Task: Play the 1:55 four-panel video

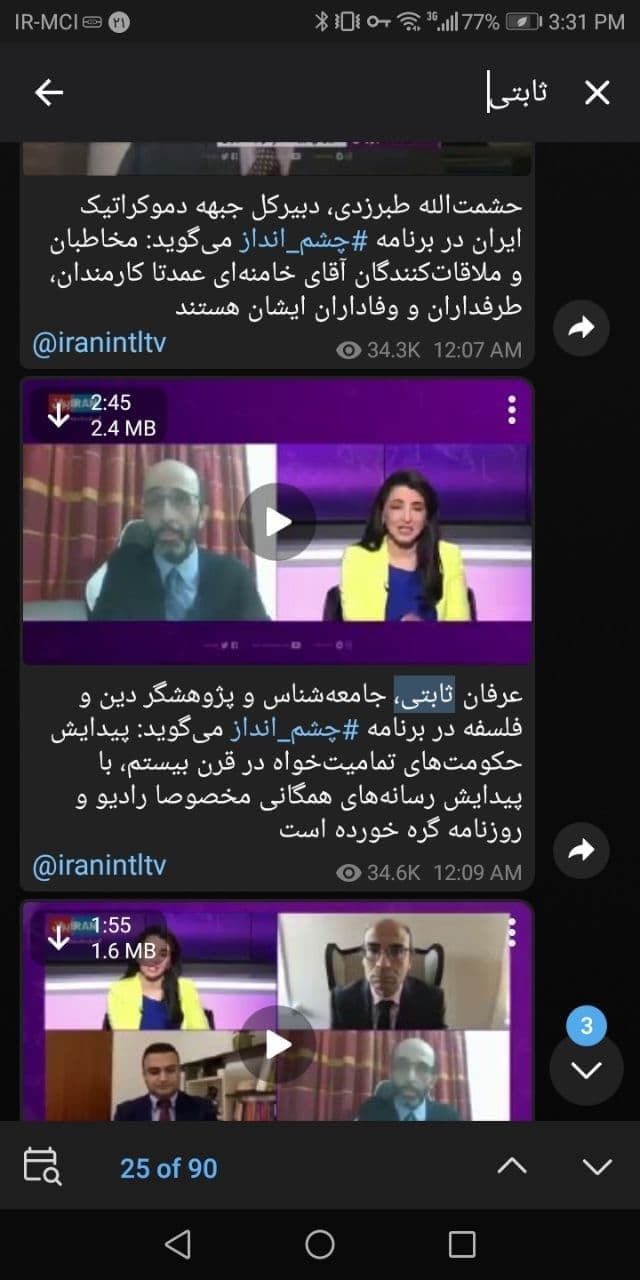Action: [x=277, y=1044]
